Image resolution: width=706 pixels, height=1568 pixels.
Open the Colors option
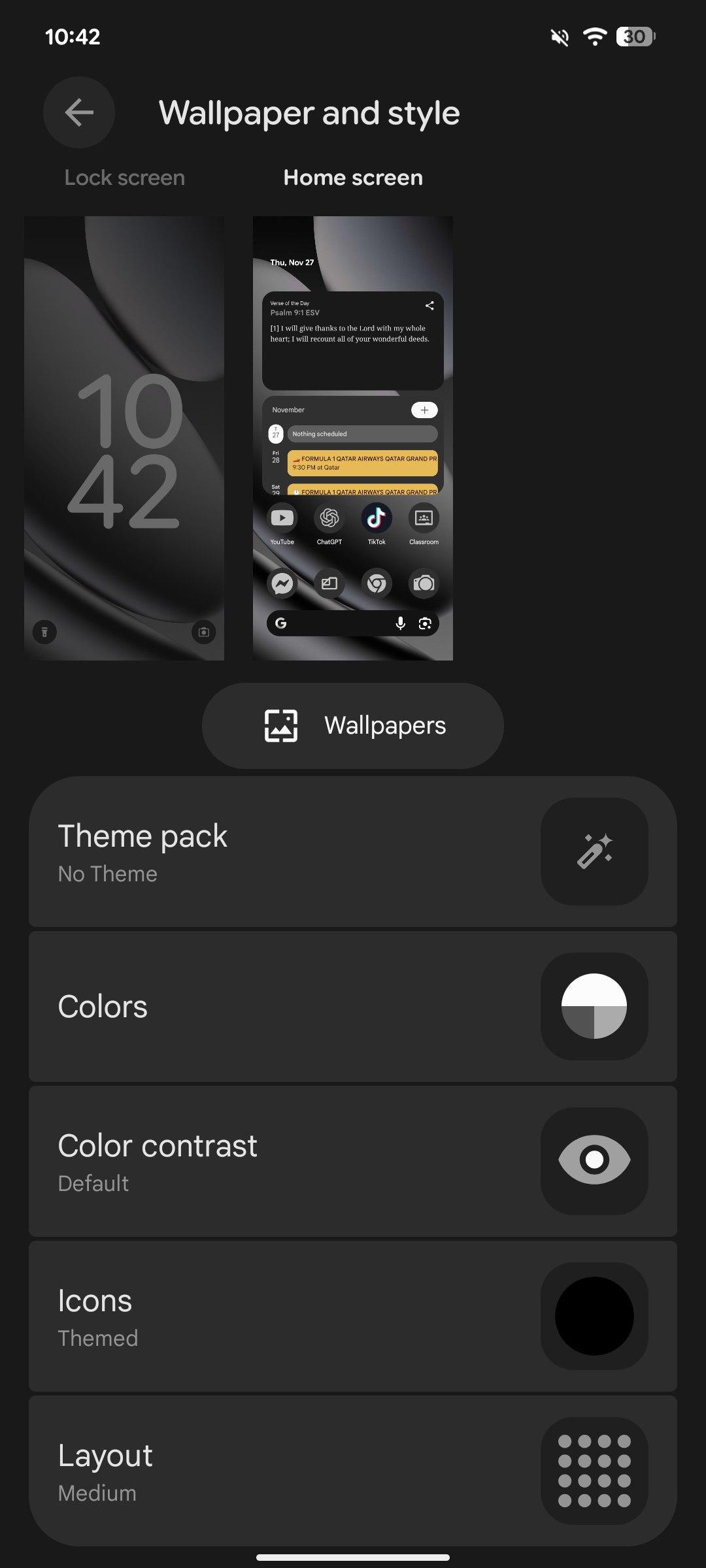[353, 1006]
